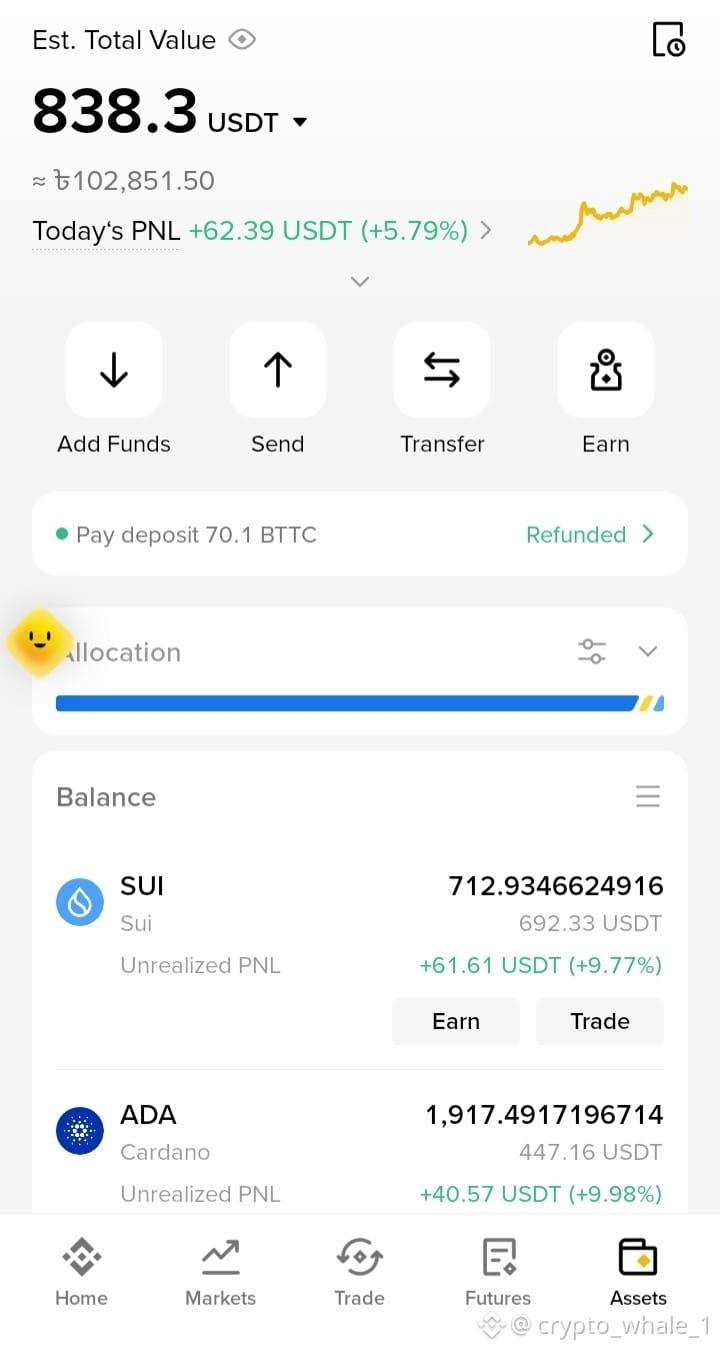Expand the section below Today's PNL
The width and height of the screenshot is (720, 1350).
click(x=360, y=281)
